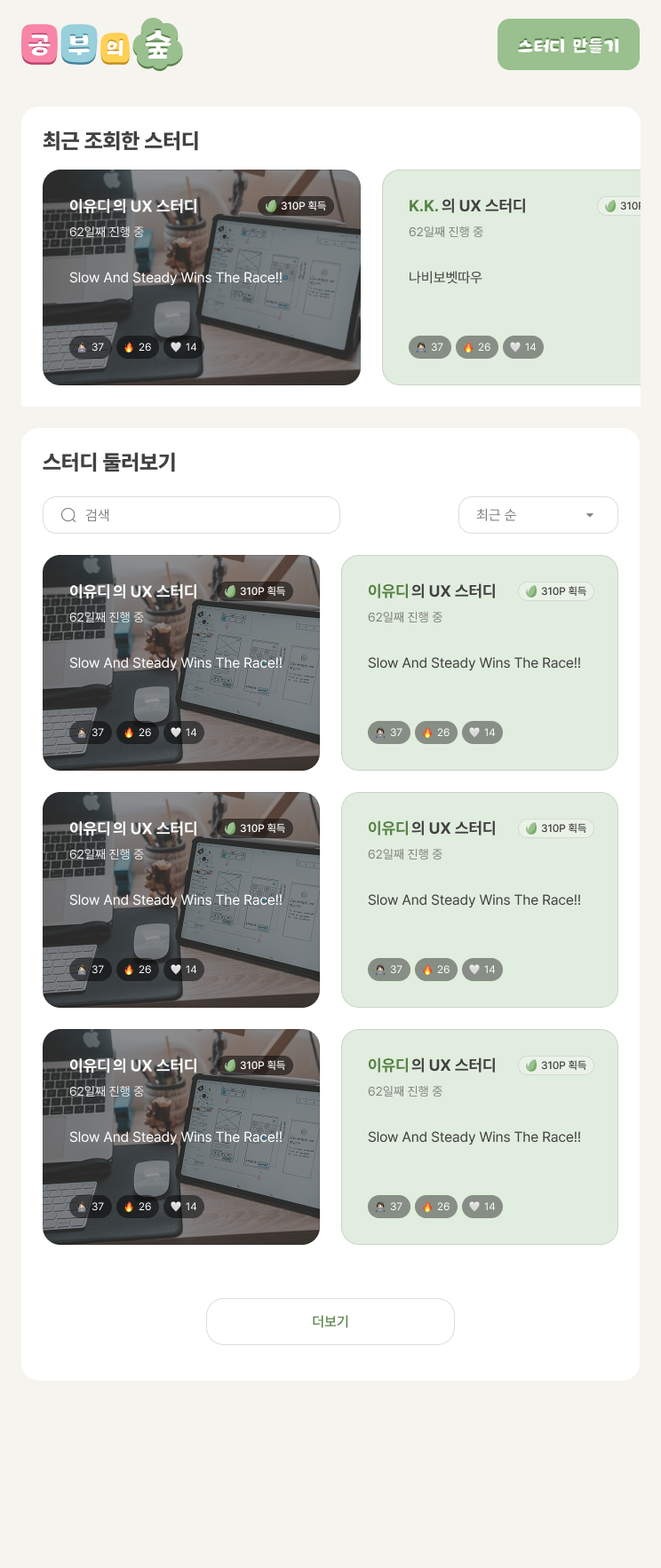Click the person icon on the first green grid card
Image resolution: width=661 pixels, height=1568 pixels.
(379, 733)
